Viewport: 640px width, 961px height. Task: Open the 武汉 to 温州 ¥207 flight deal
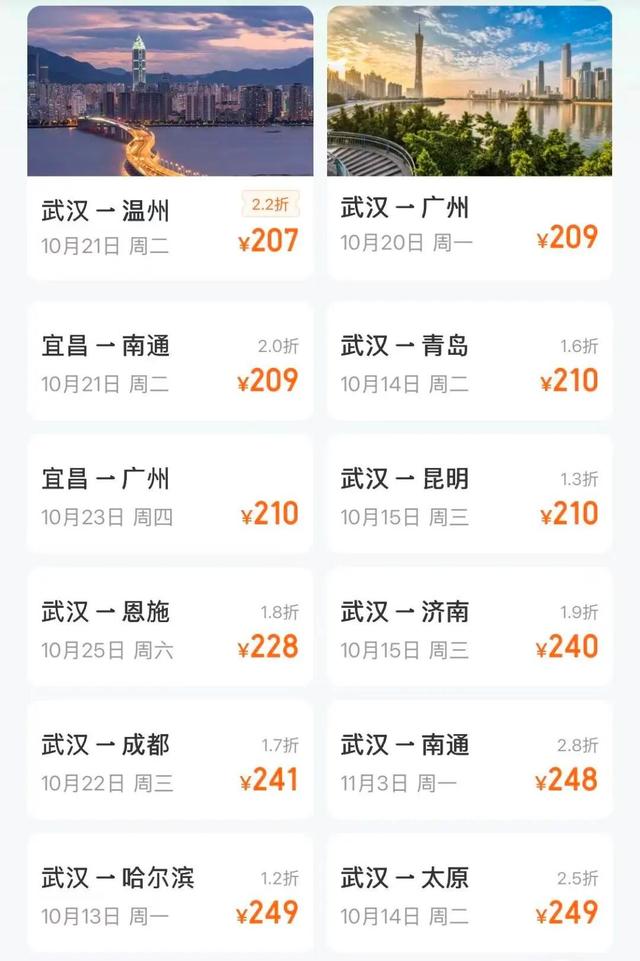170,226
